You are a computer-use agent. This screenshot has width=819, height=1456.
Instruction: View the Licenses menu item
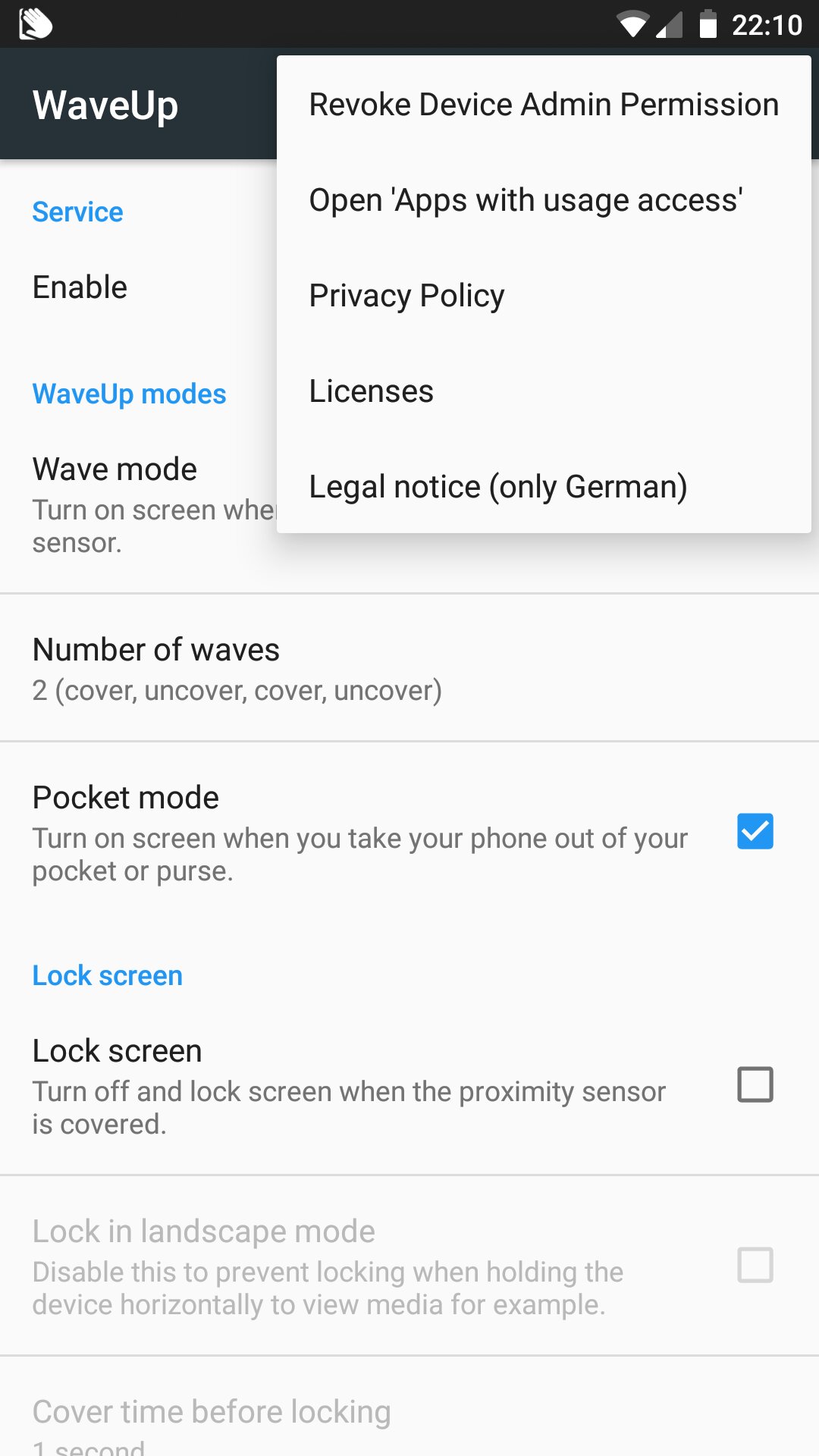point(544,391)
